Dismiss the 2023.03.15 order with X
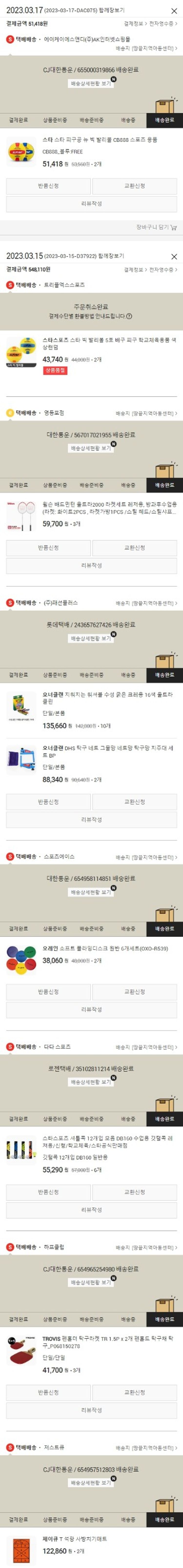Screen dimensions: 183x1568 click(174, 257)
